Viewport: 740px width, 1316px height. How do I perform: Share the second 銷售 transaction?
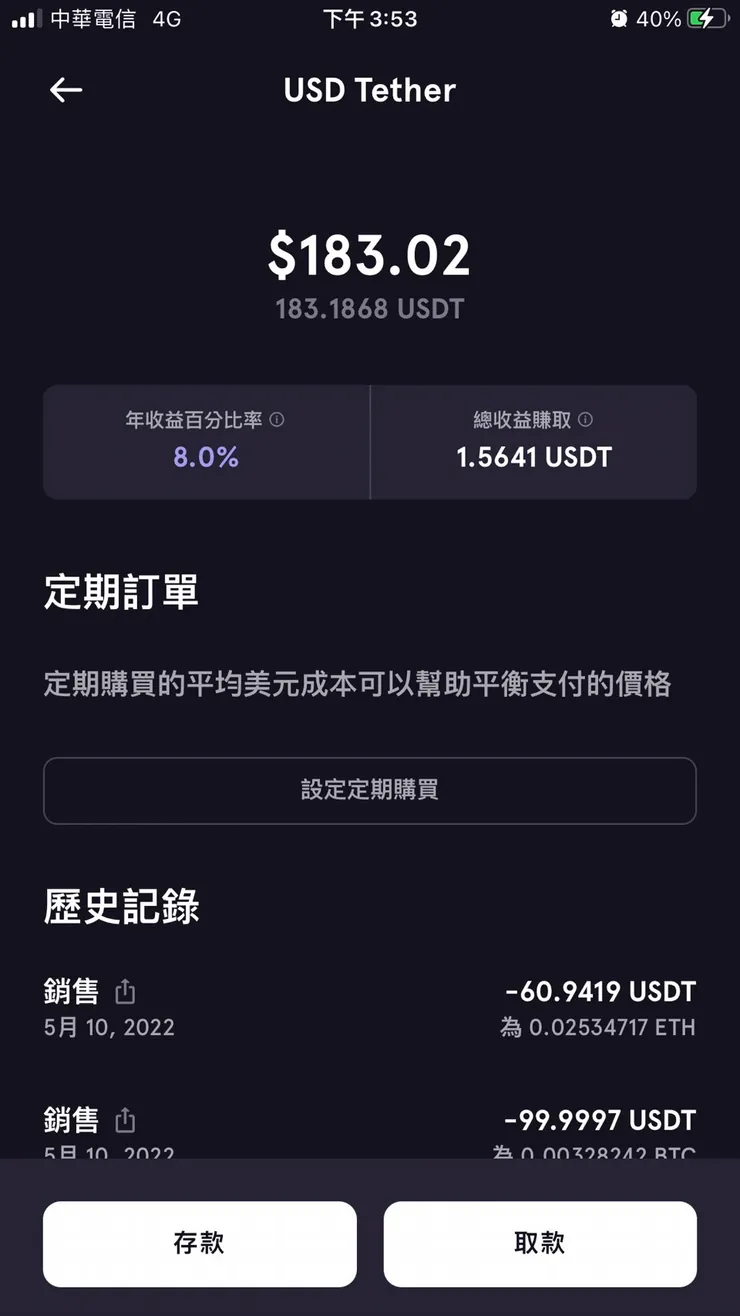124,1120
